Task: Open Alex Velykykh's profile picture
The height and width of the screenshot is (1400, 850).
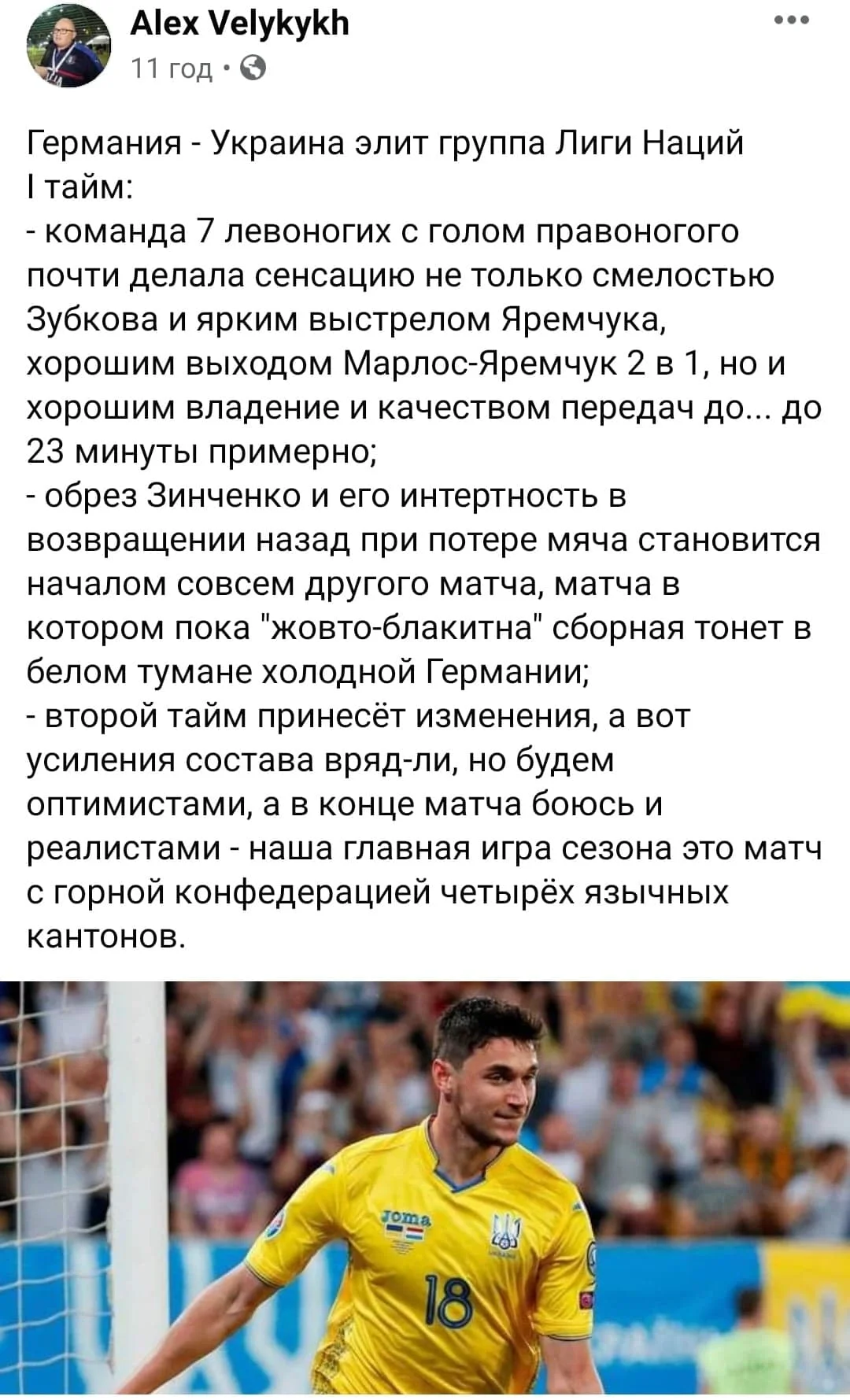Action: (x=68, y=47)
